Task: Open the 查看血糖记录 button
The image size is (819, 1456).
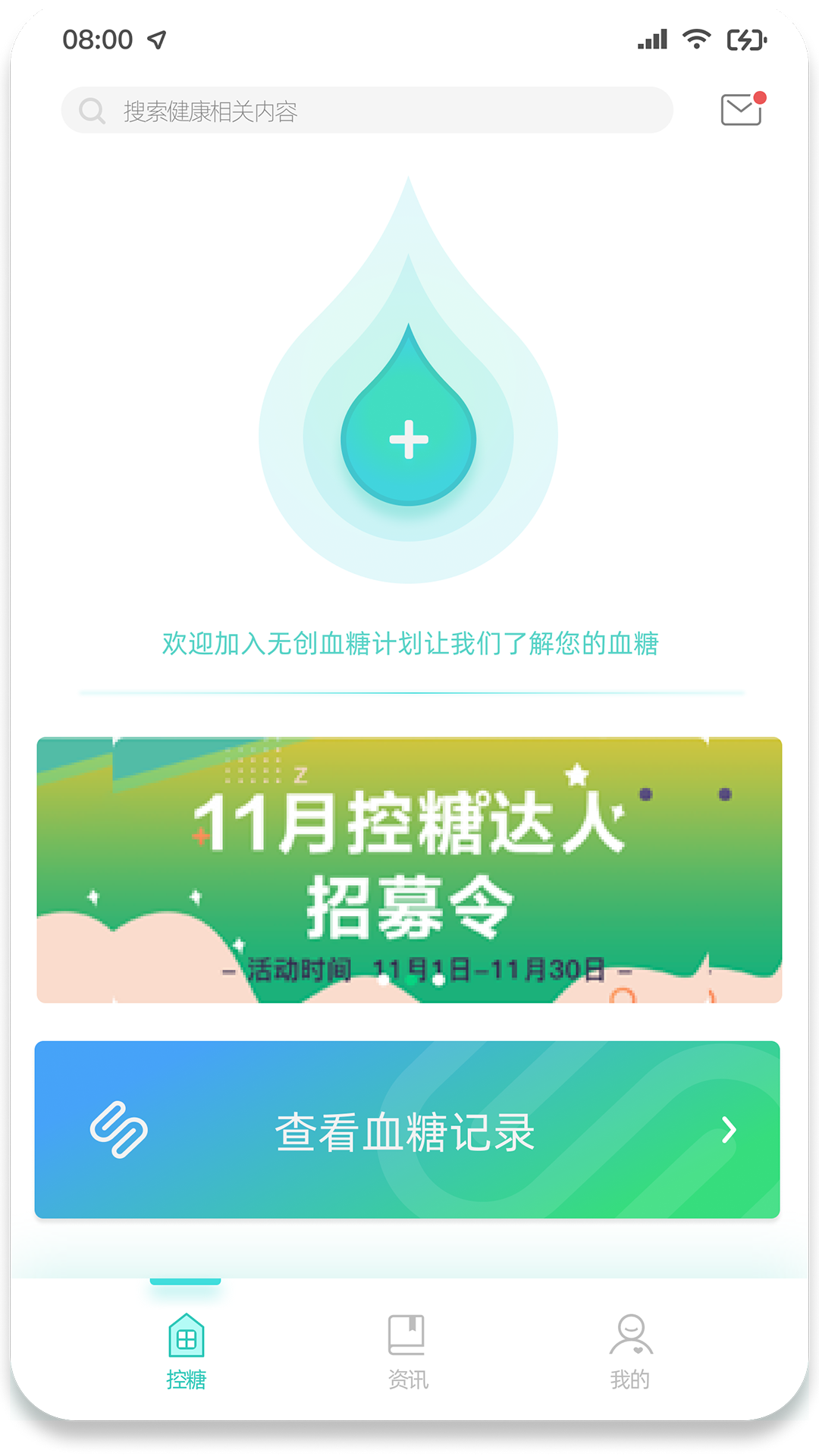Action: pos(408,1131)
